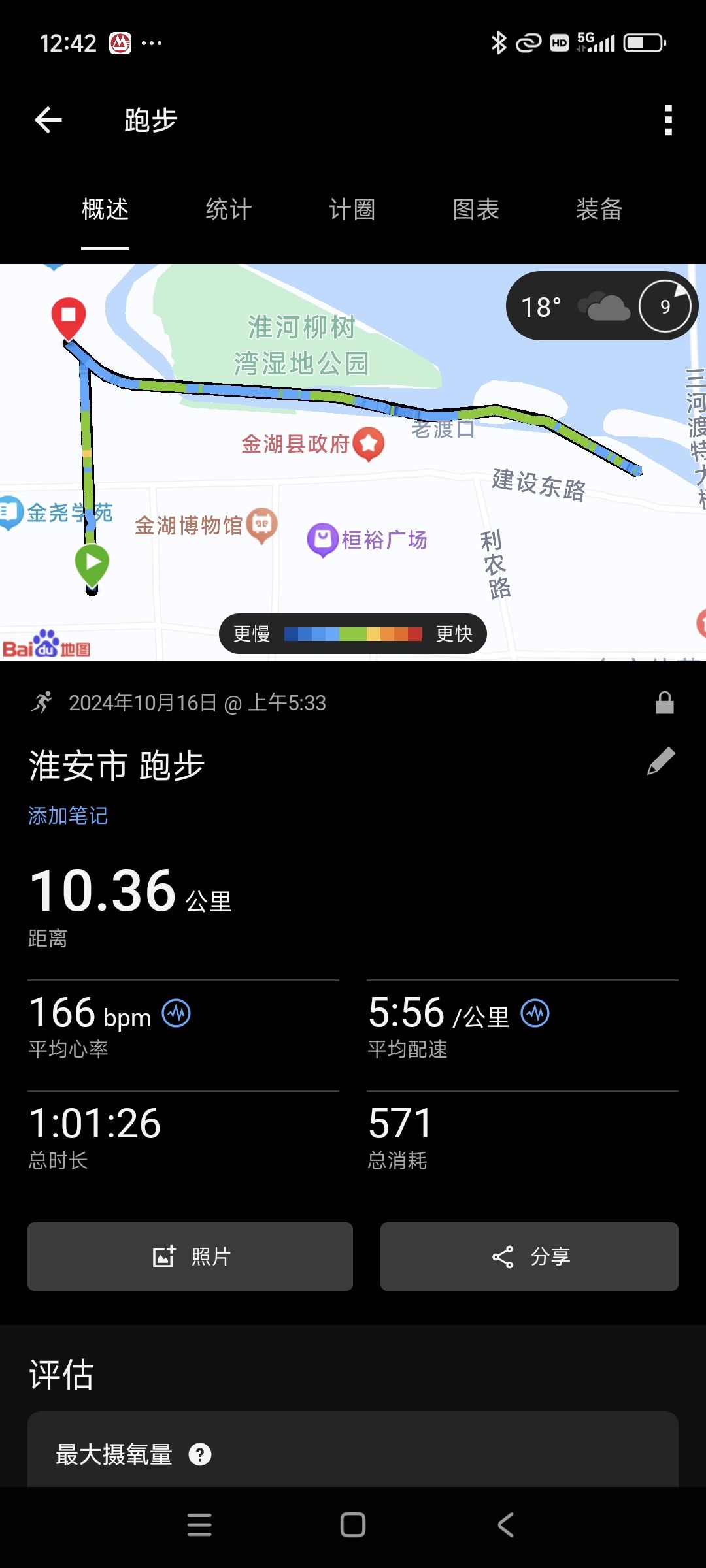Open recent apps from navigation bar
This screenshot has height=1568, width=706.
pos(199,1525)
